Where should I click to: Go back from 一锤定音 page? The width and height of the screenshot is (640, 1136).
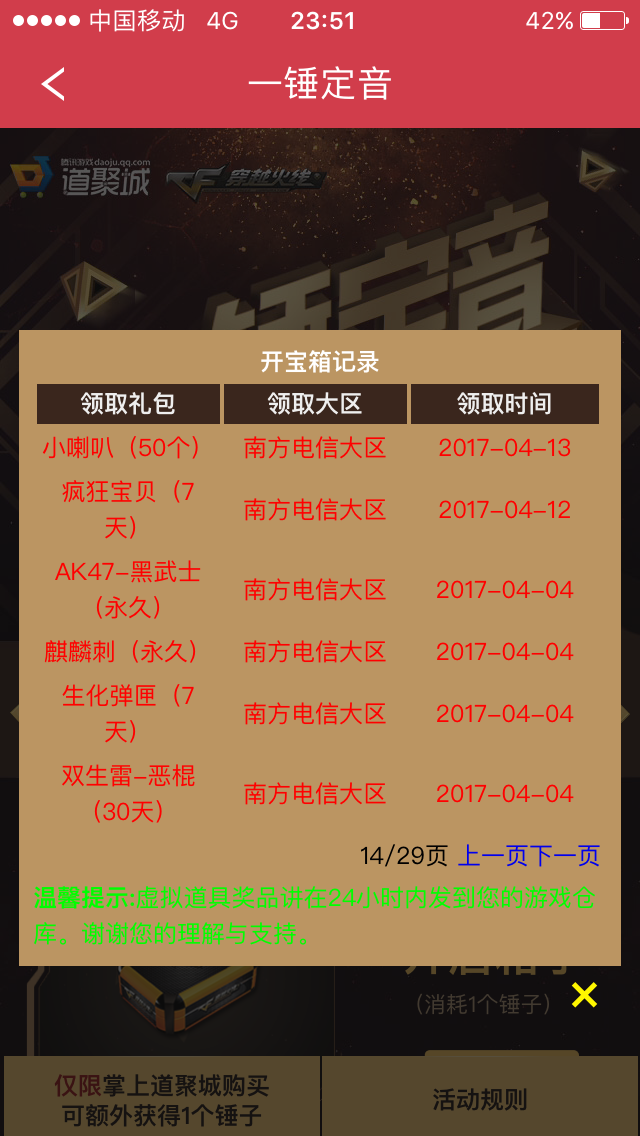coord(53,84)
